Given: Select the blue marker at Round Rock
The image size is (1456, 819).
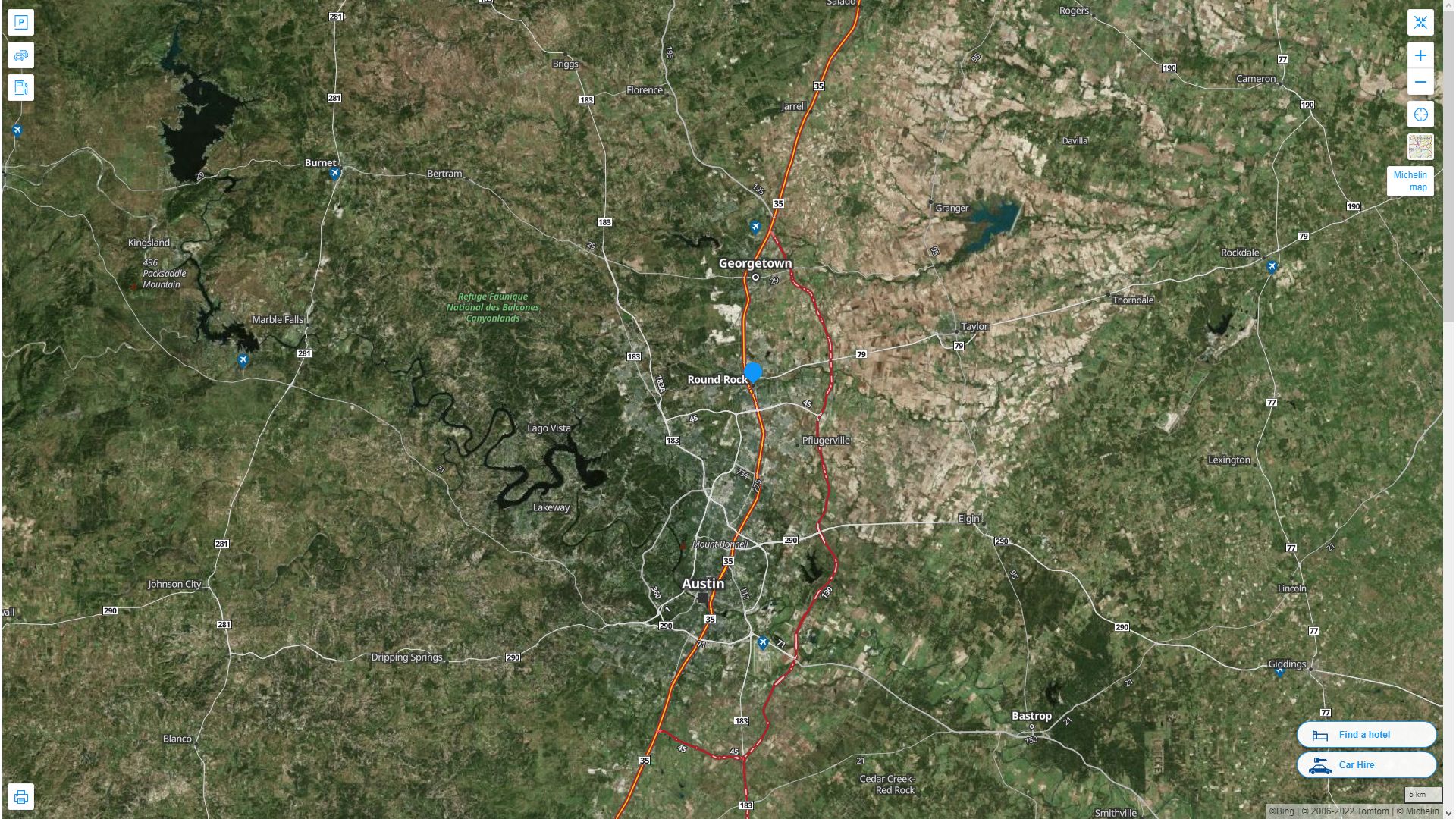Looking at the screenshot, I should tap(753, 372).
